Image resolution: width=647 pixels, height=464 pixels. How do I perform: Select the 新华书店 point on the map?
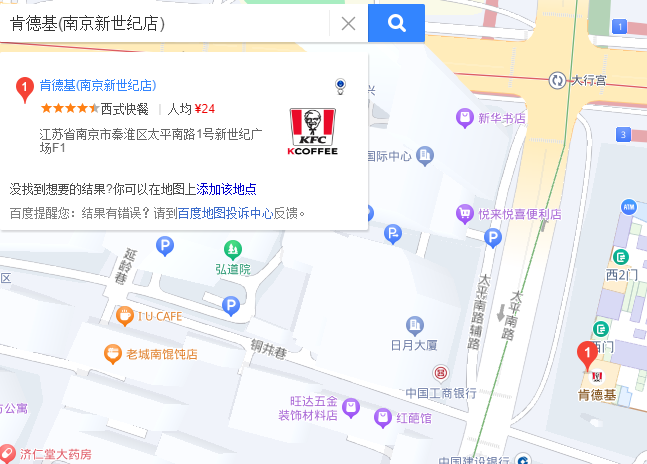coord(464,118)
